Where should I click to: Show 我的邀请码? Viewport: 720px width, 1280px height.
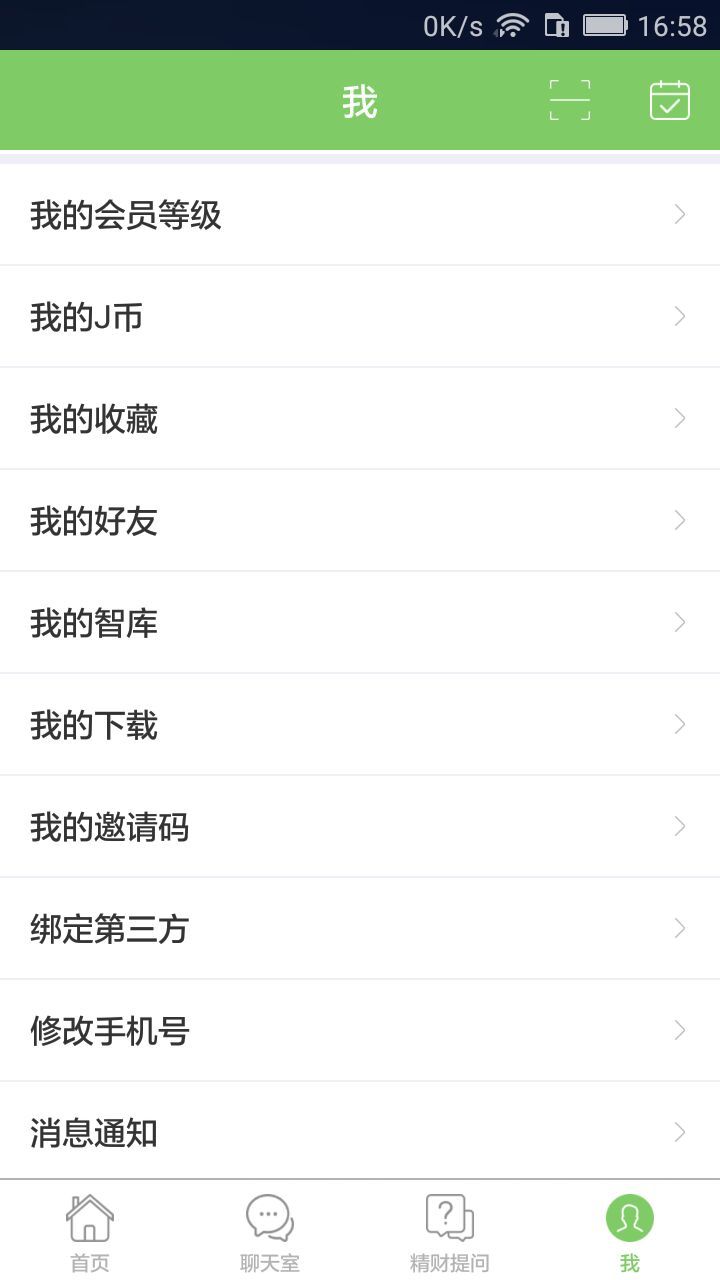(360, 827)
